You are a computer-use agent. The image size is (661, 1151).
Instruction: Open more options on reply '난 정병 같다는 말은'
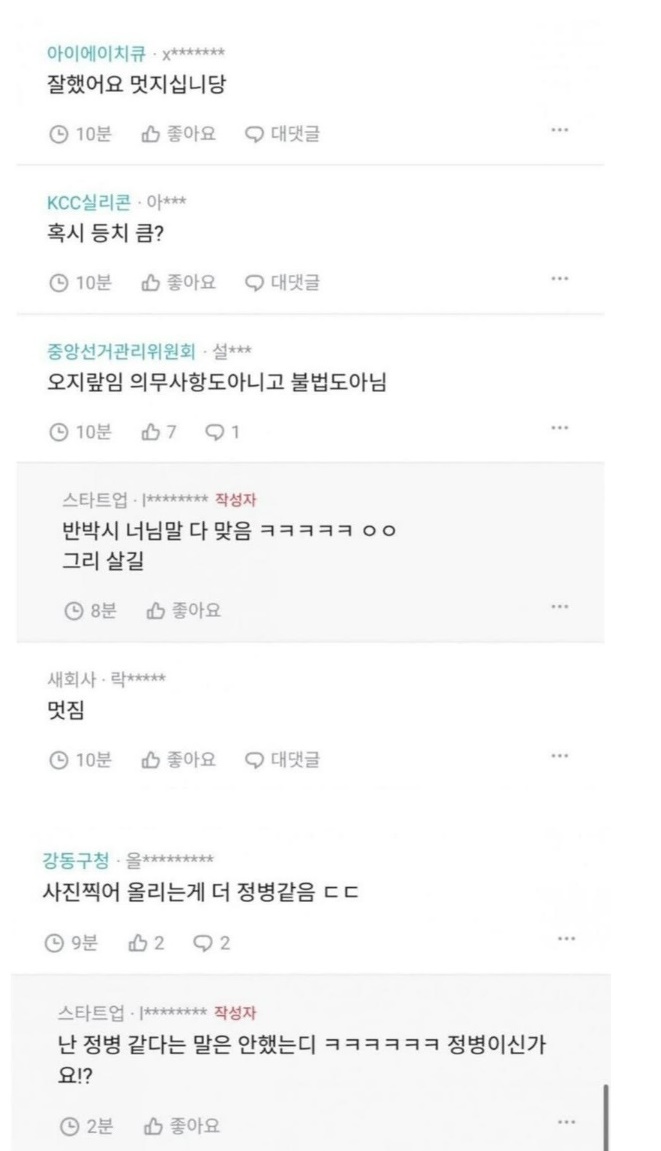566,1123
